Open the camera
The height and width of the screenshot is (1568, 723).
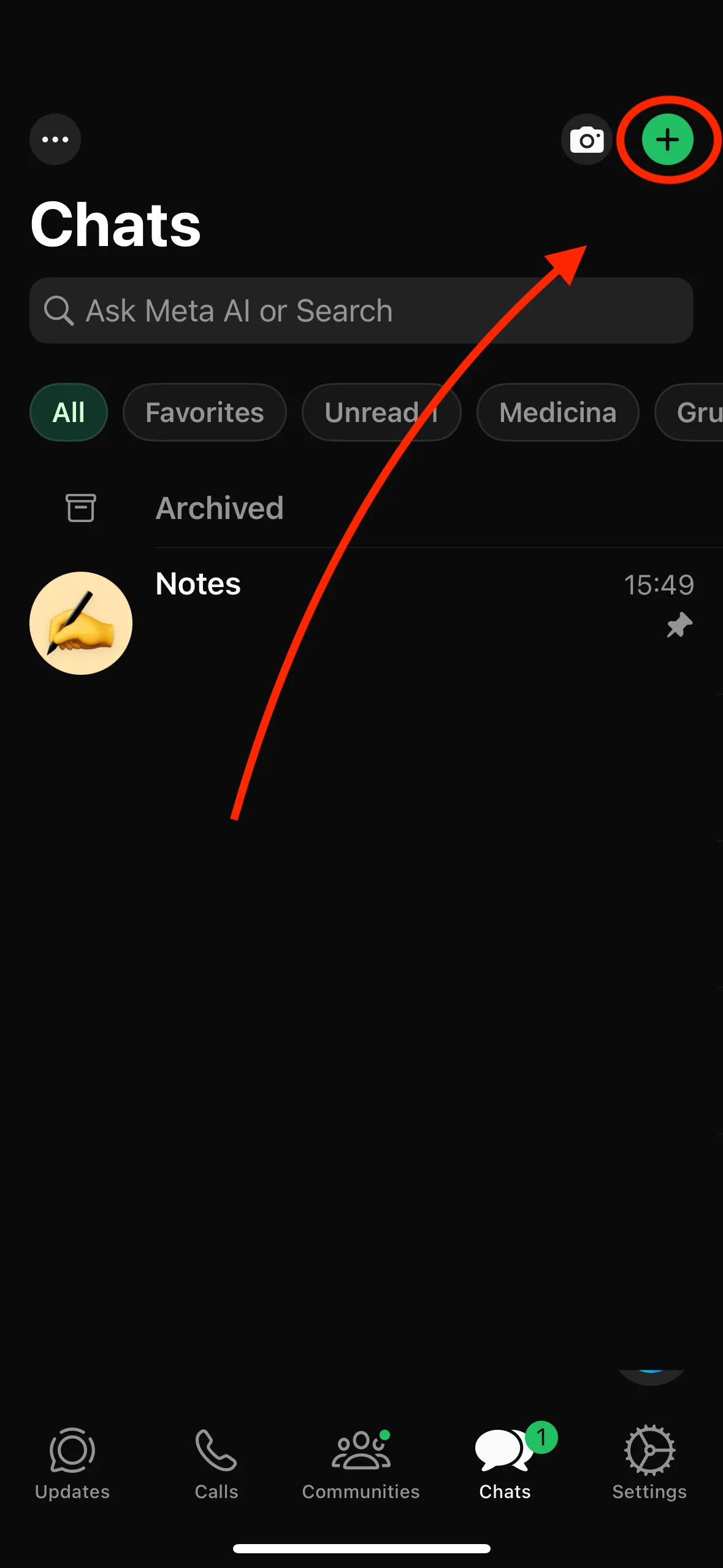tap(586, 140)
